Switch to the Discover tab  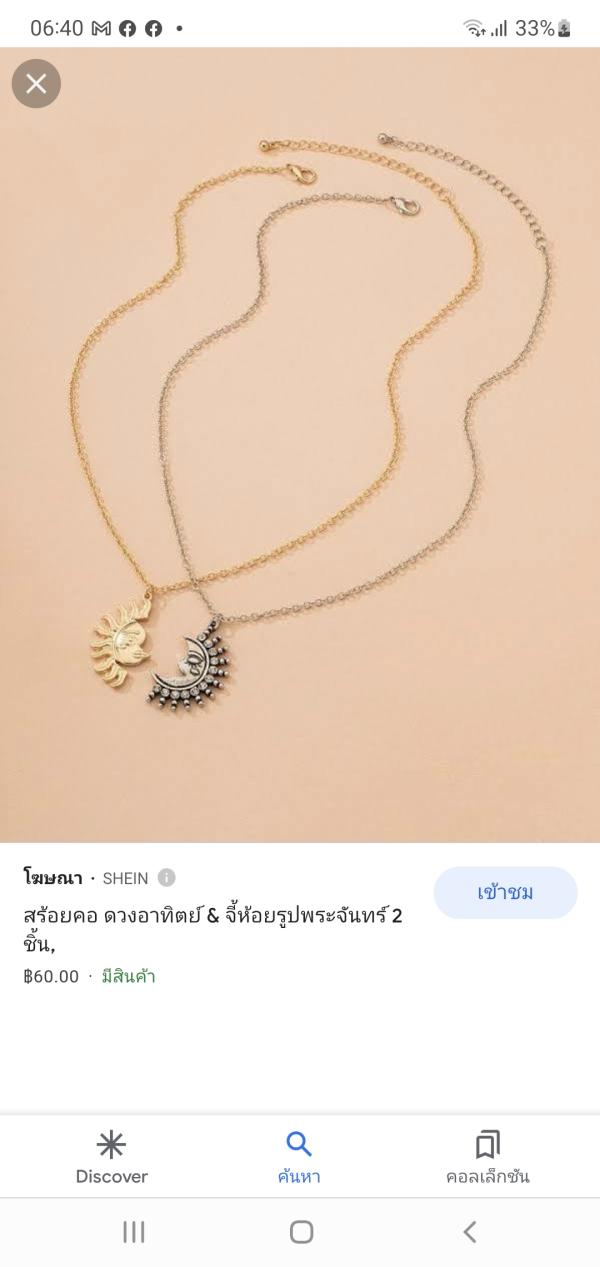[x=111, y=1157]
